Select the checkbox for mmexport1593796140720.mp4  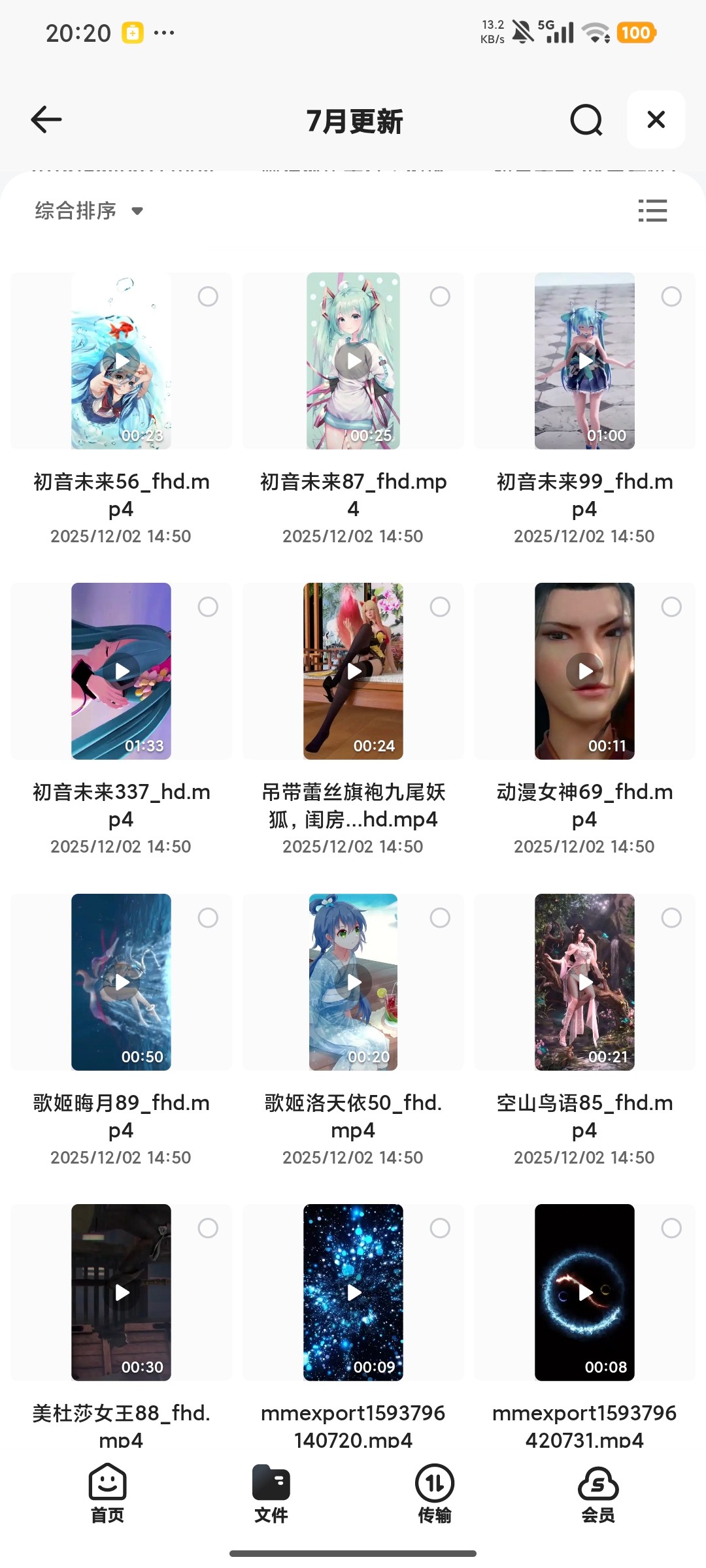coord(440,1228)
